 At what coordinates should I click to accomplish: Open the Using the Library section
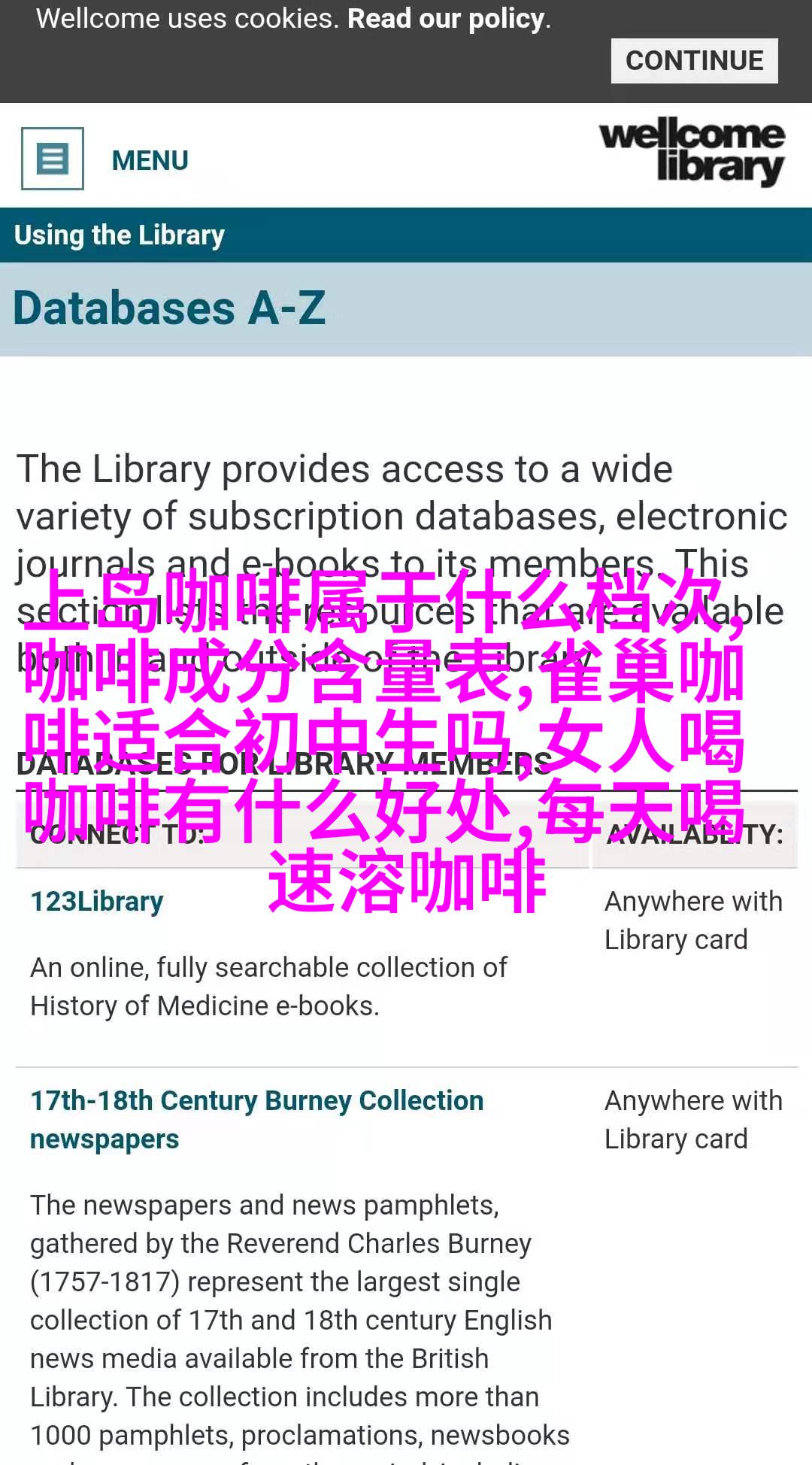coord(120,235)
